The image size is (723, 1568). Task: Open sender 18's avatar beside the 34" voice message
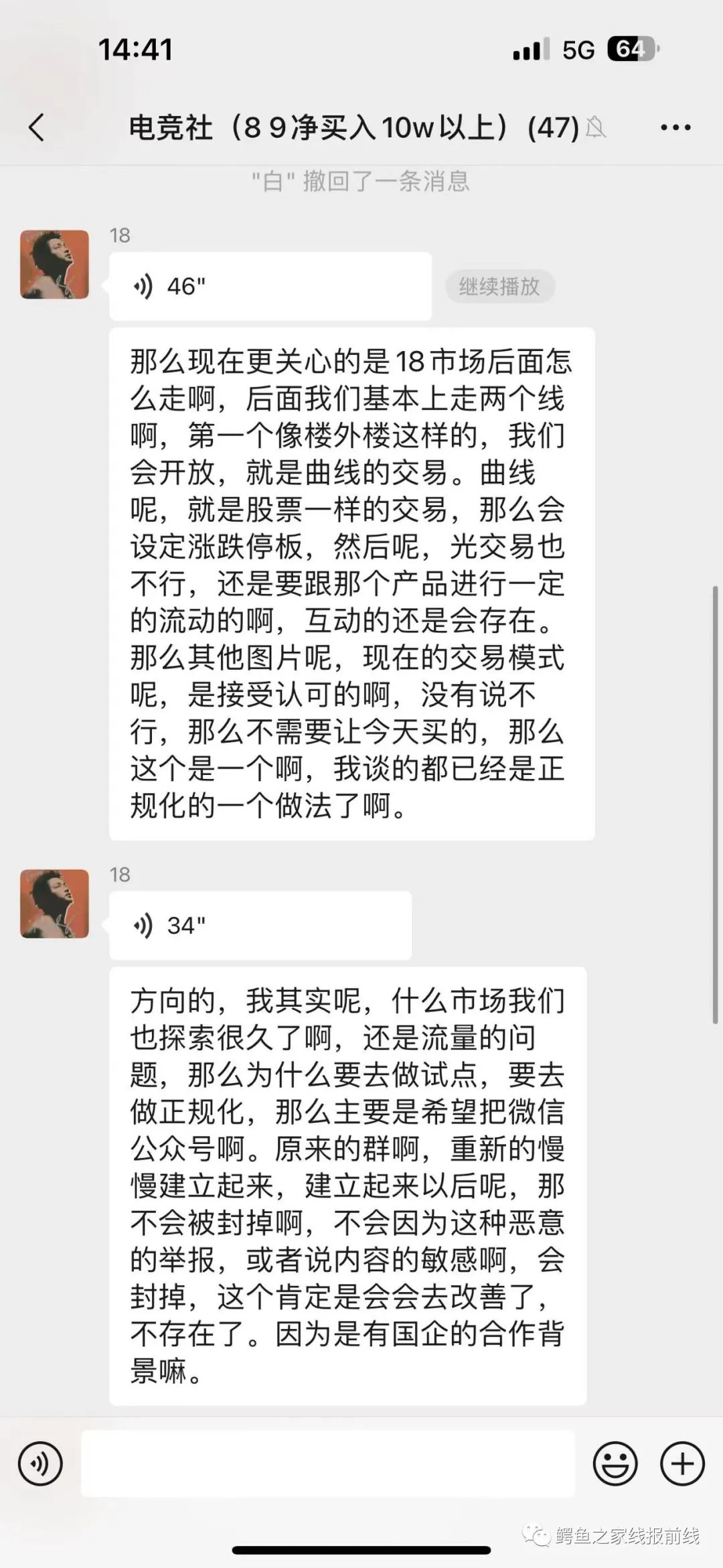point(55,904)
